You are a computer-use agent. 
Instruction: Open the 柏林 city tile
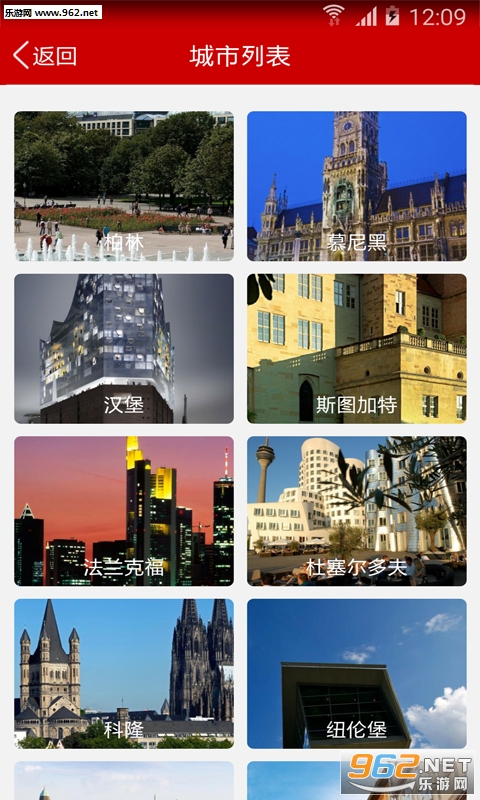point(124,186)
